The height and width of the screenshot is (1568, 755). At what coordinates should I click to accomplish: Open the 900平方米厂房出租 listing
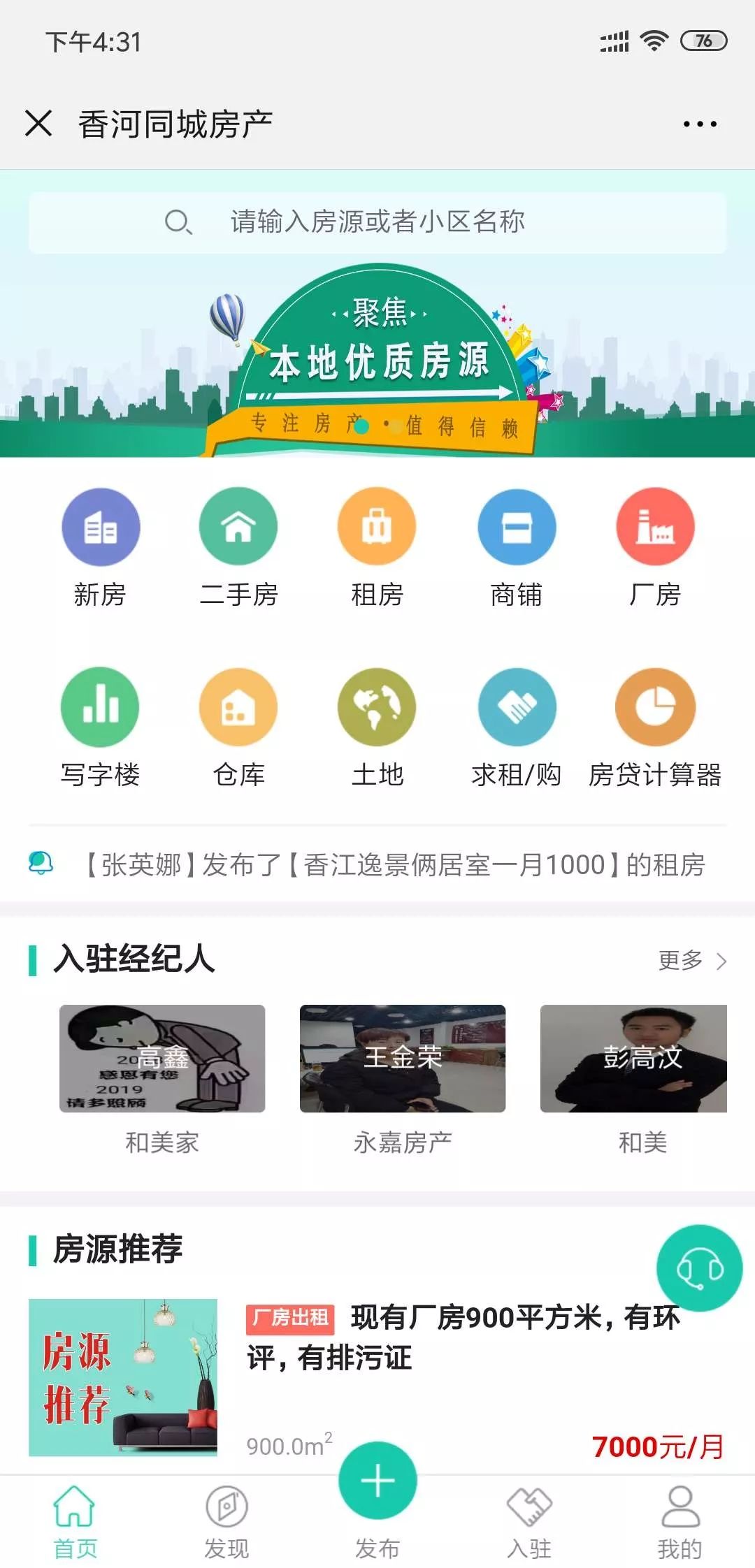pyautogui.click(x=377, y=1378)
